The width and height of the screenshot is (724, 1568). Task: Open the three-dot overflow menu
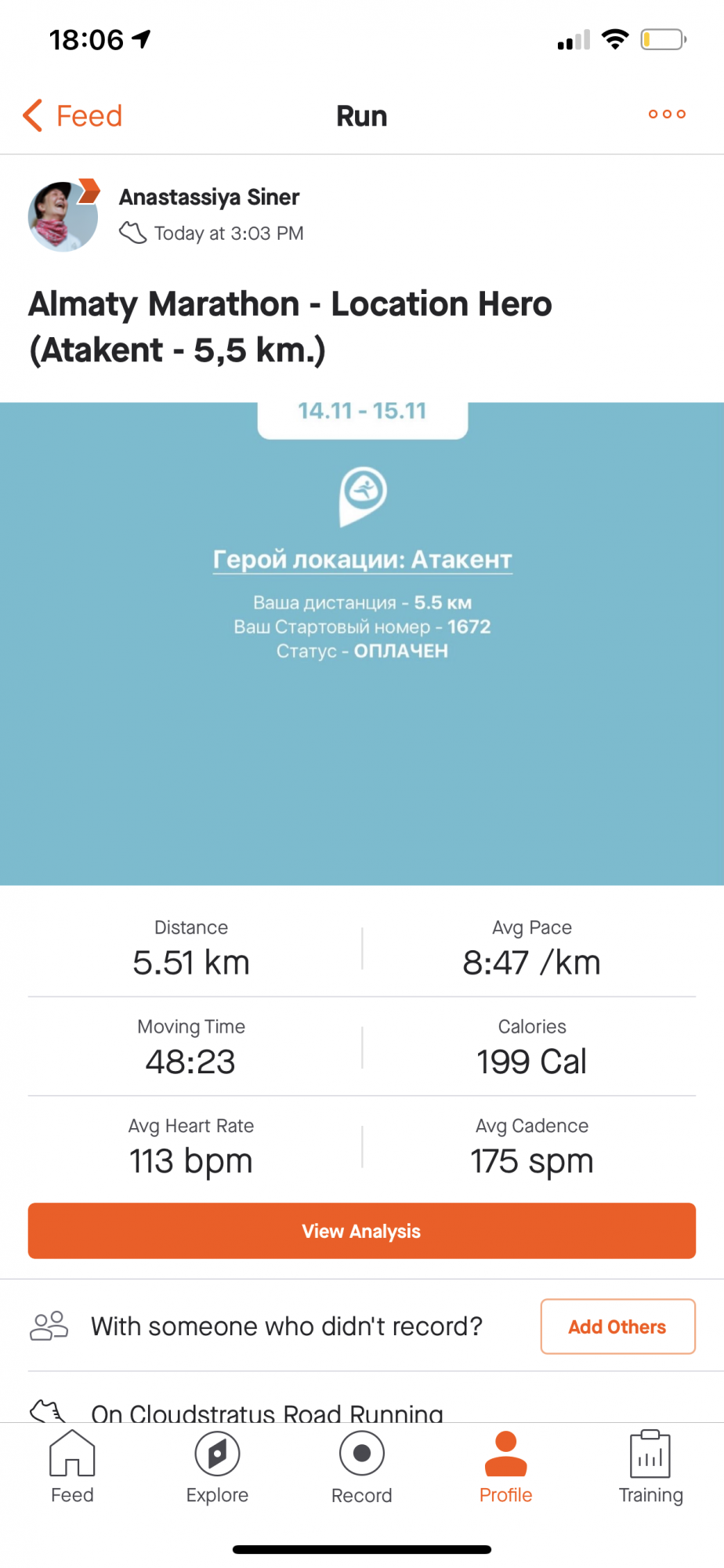tap(667, 114)
